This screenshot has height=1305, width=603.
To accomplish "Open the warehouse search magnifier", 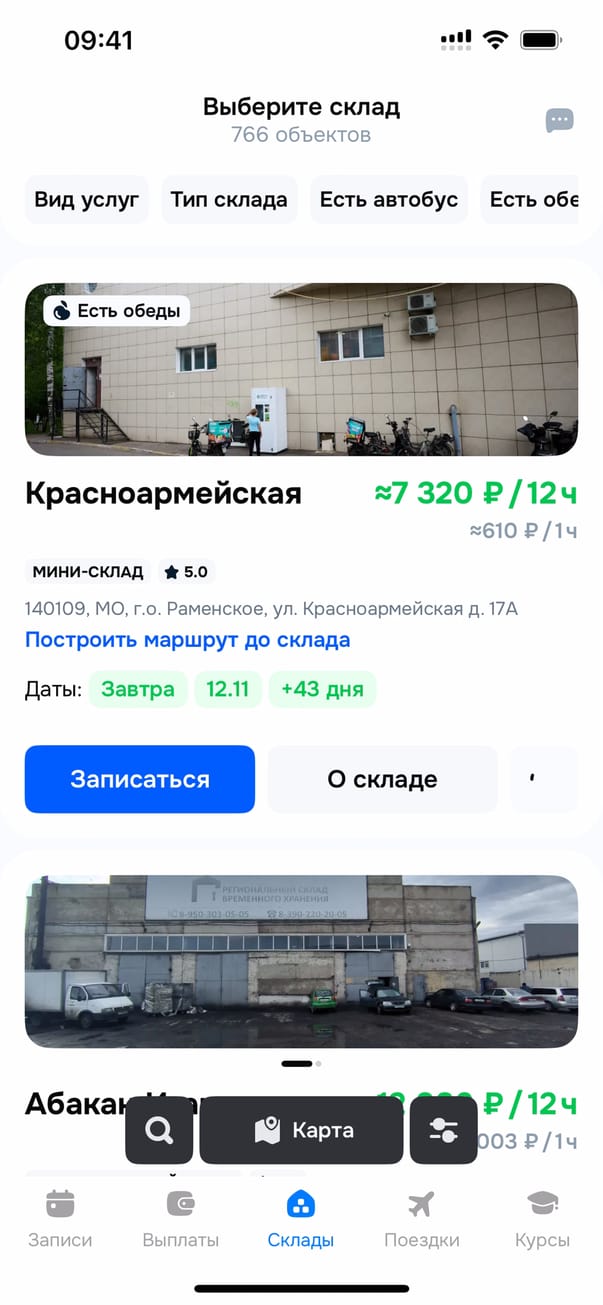I will (159, 1130).
